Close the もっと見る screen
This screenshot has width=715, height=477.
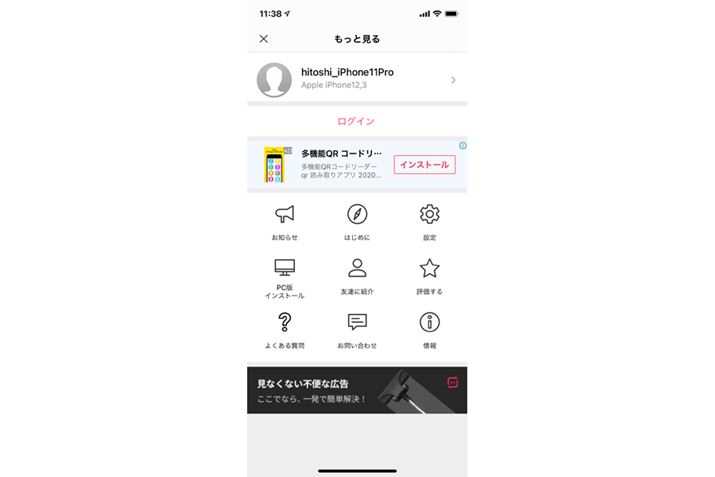(264, 39)
